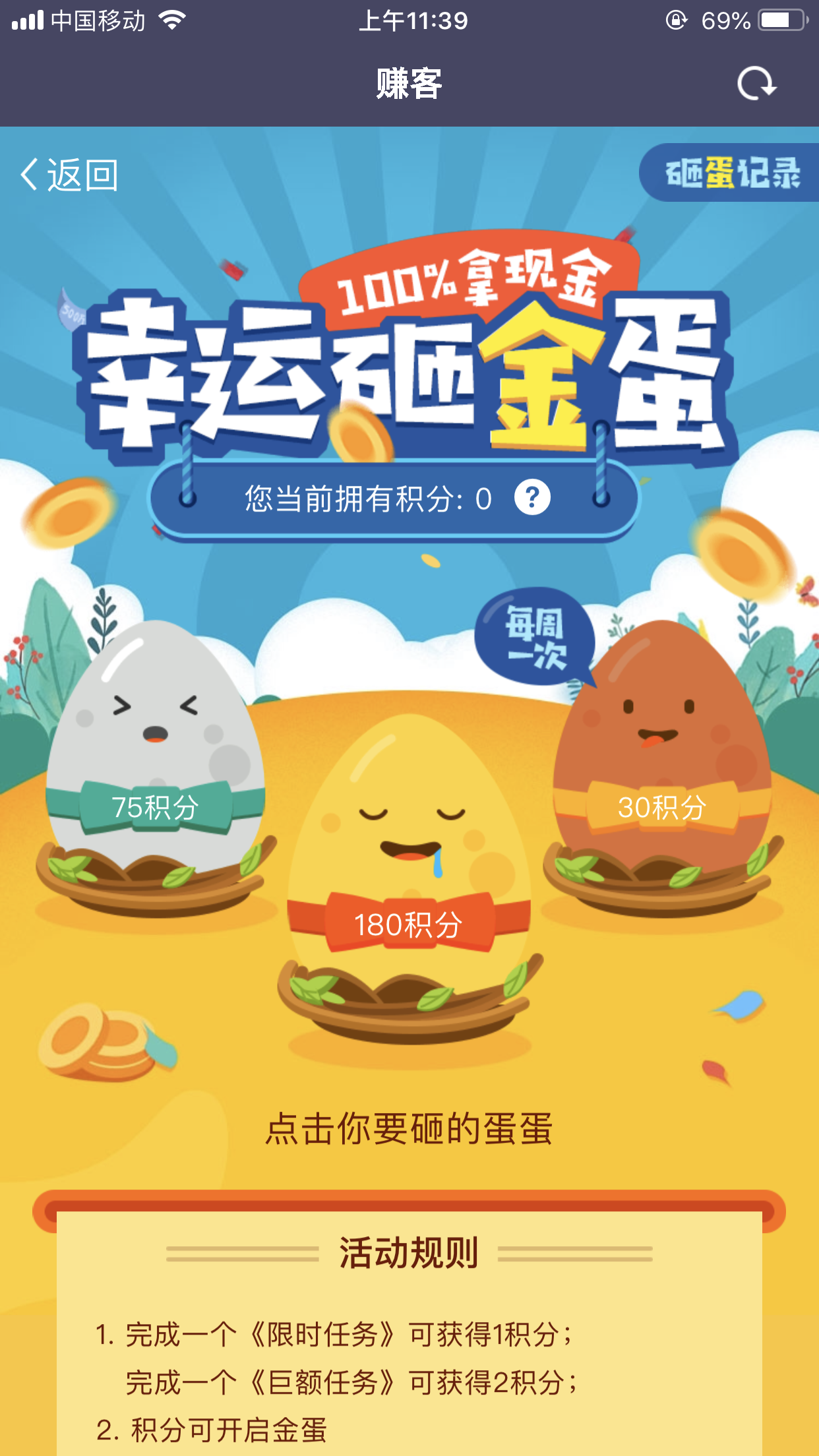
Task: Go back using the 返回 button
Action: click(x=70, y=175)
